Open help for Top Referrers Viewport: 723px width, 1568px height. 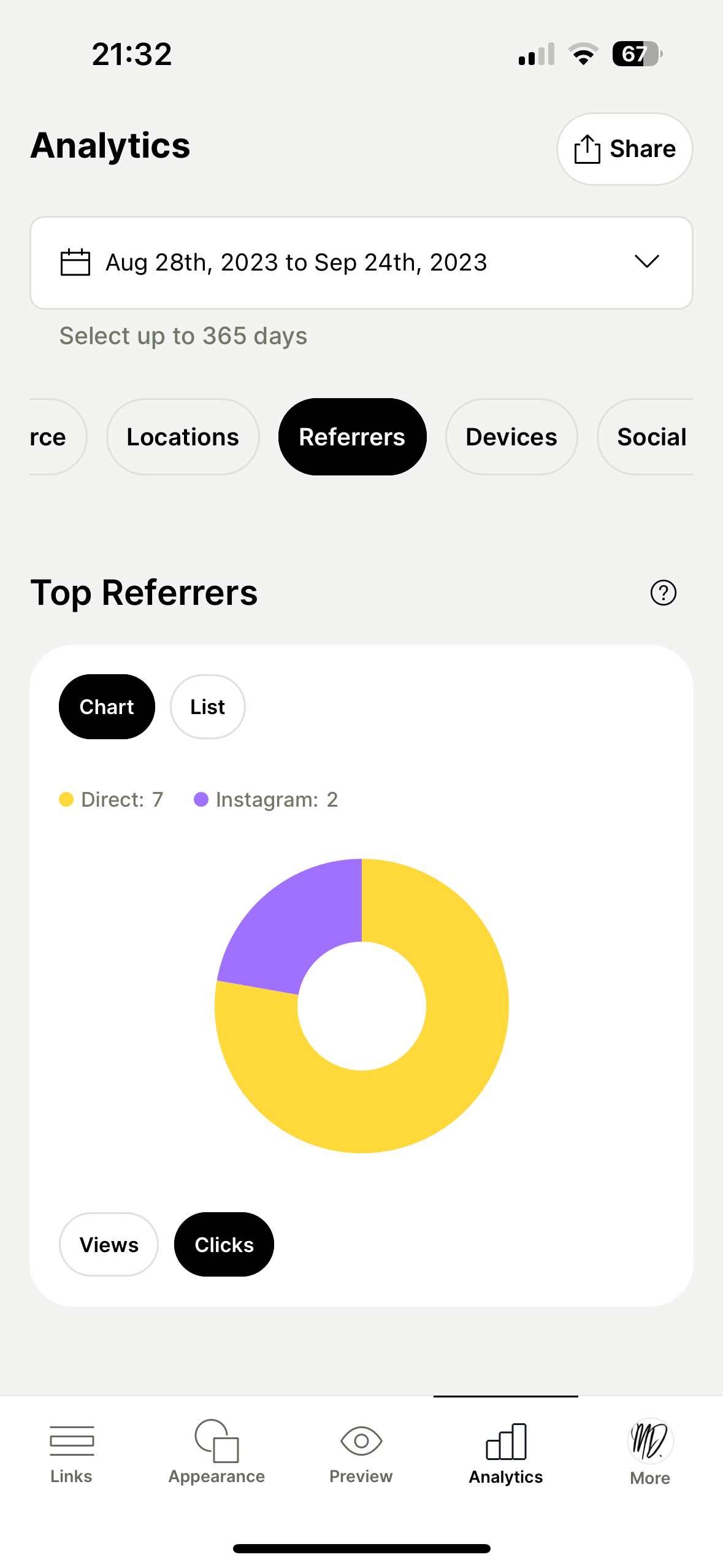pos(663,593)
